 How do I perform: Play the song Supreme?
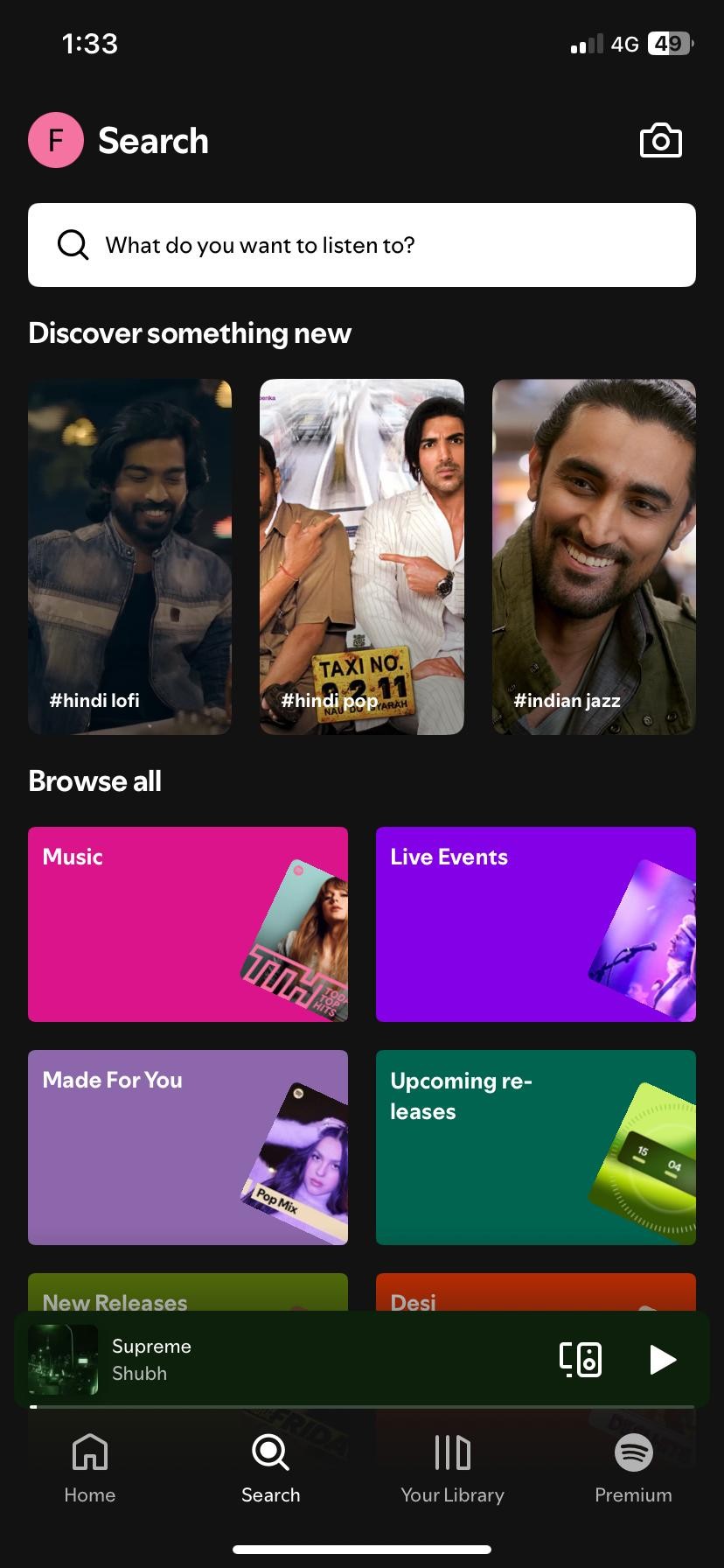coord(663,1359)
